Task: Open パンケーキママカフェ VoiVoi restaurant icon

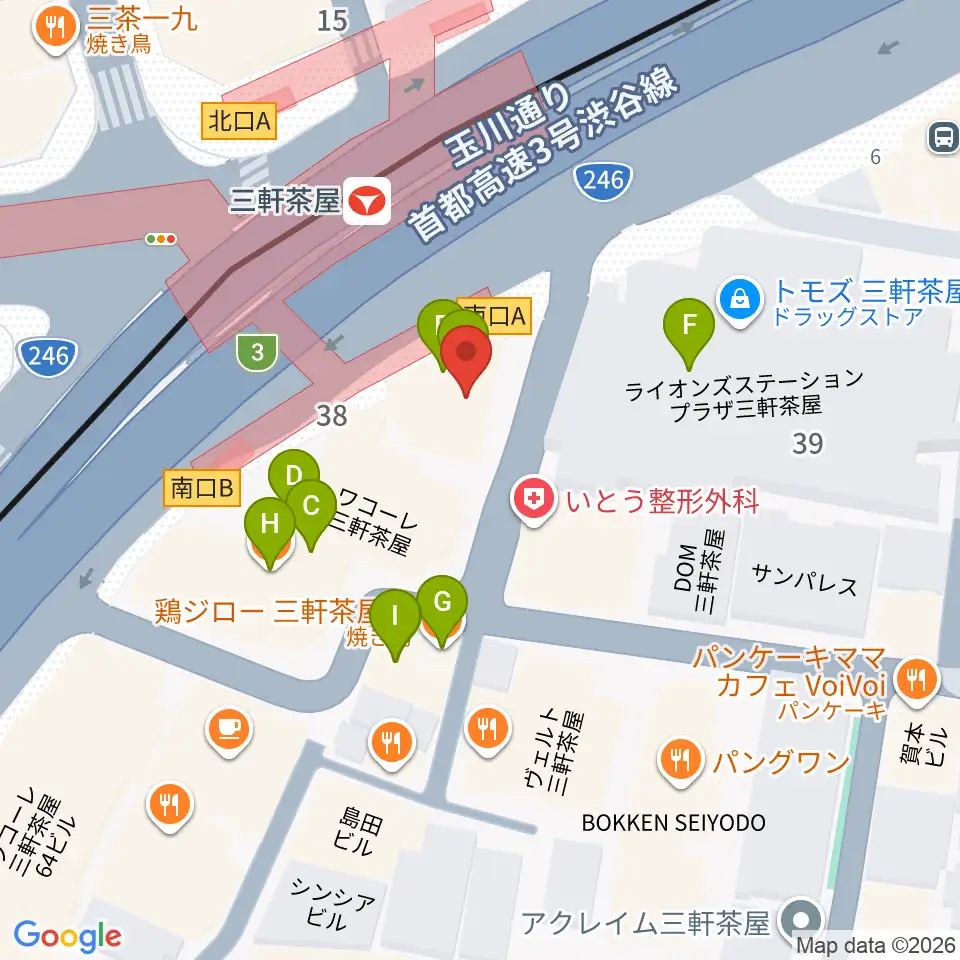Action: 917,681
